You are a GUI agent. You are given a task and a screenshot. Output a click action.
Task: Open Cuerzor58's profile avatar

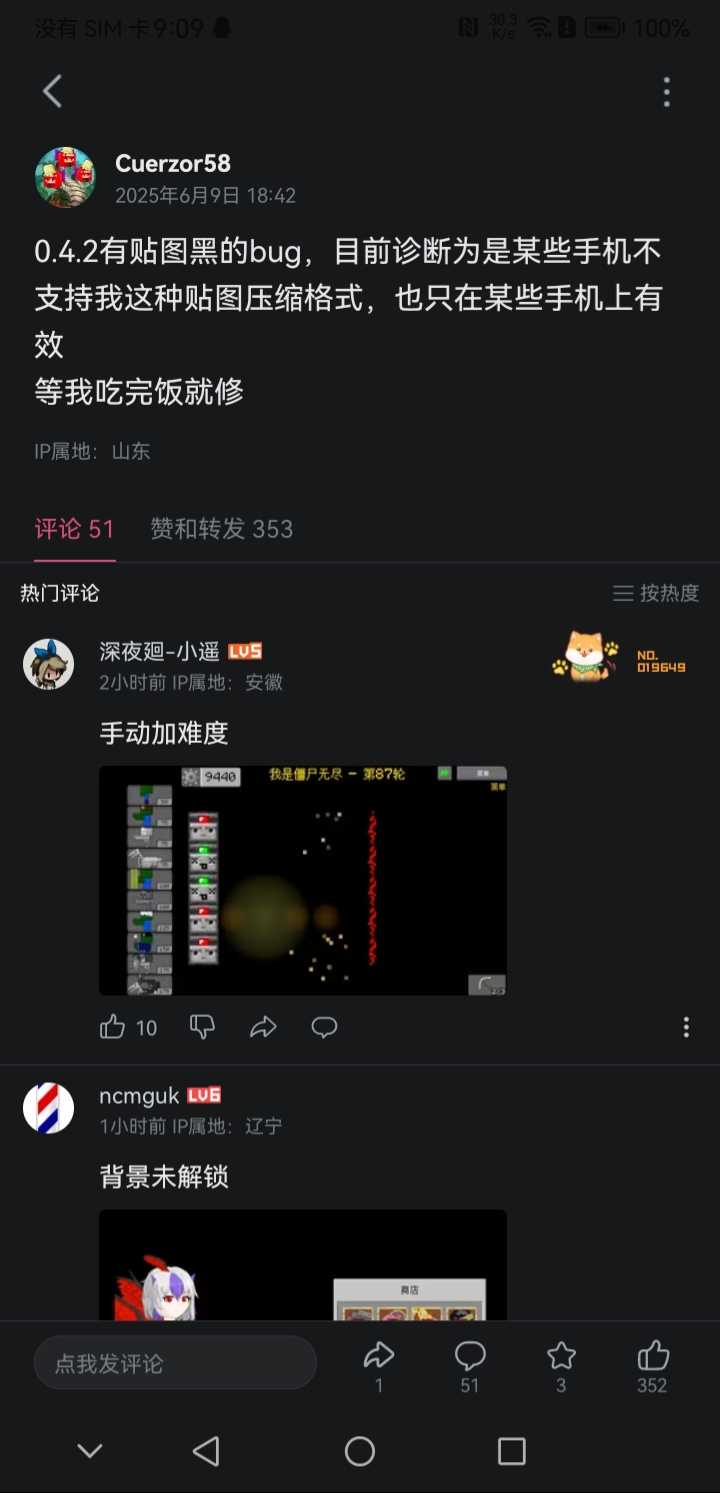[x=65, y=177]
